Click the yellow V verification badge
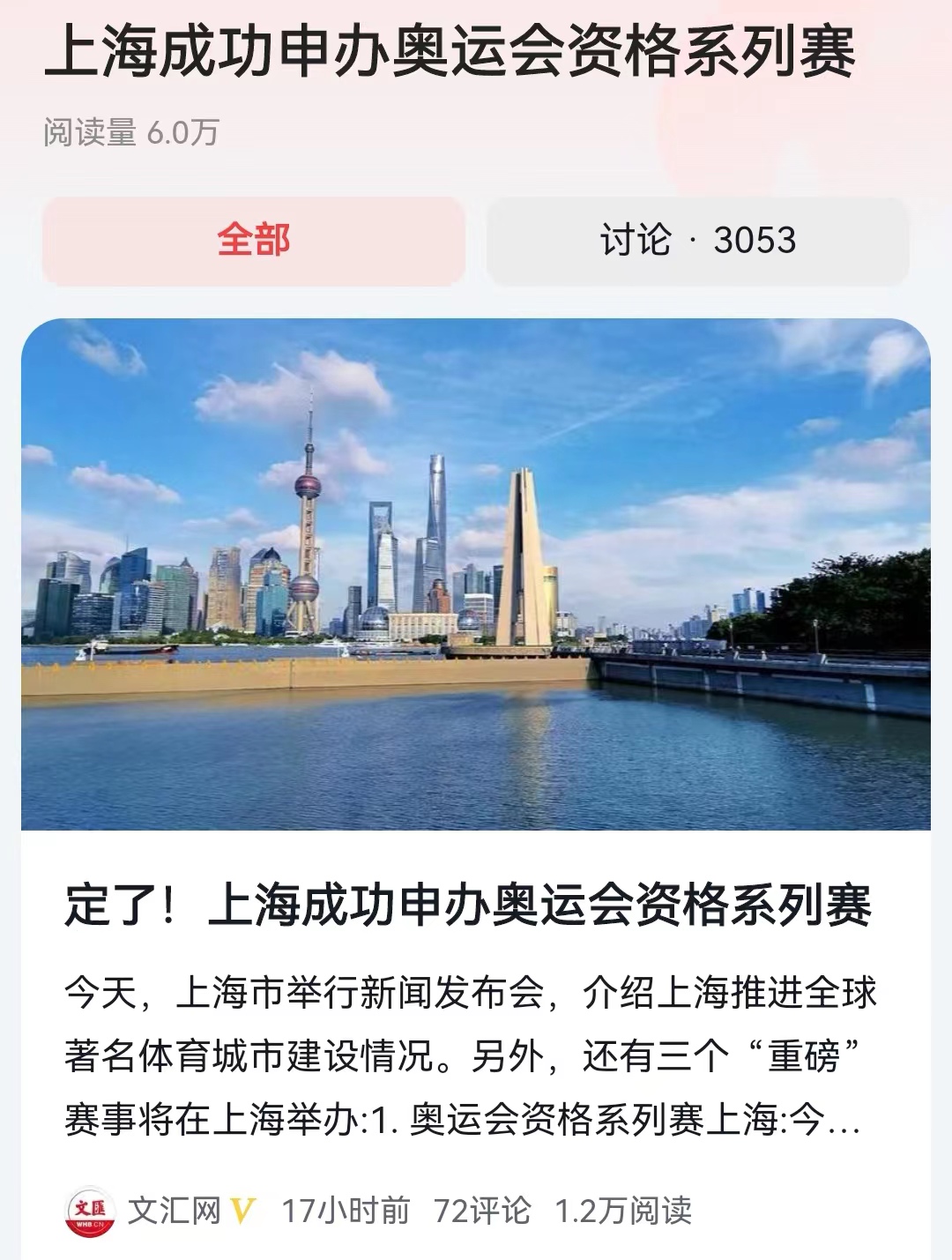952x1260 pixels. [x=242, y=1211]
